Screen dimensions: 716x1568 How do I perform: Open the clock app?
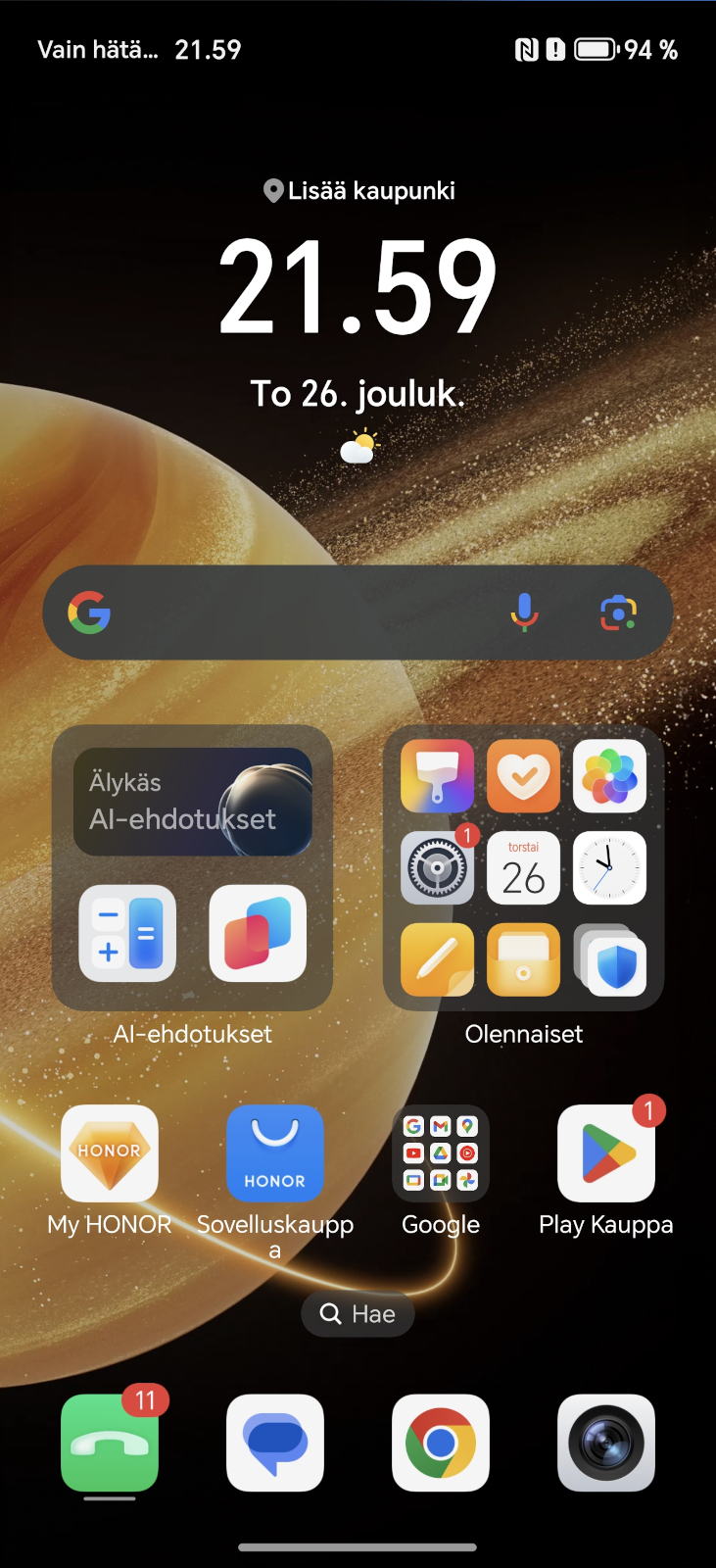click(609, 868)
